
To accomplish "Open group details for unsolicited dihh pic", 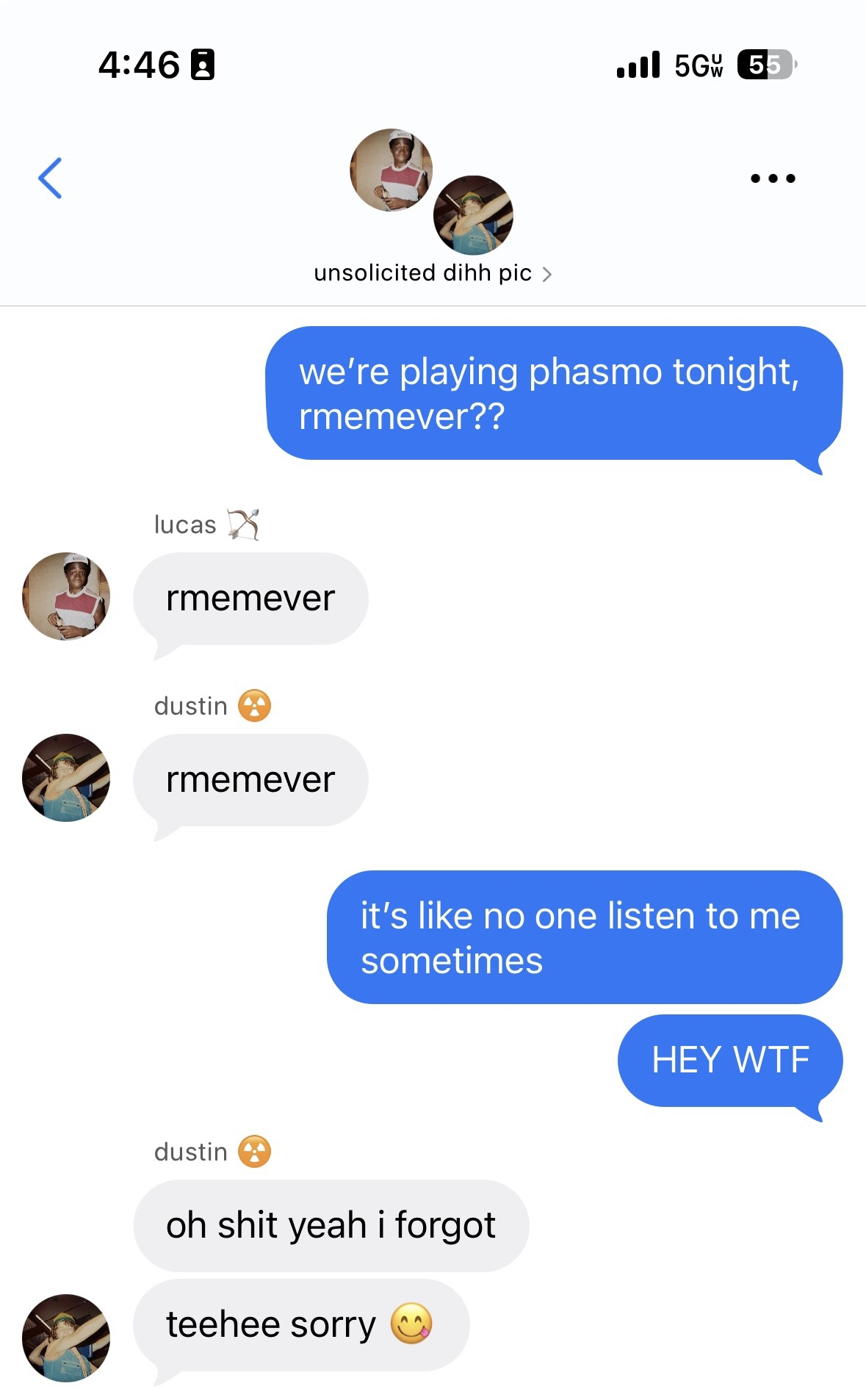I will [x=432, y=273].
